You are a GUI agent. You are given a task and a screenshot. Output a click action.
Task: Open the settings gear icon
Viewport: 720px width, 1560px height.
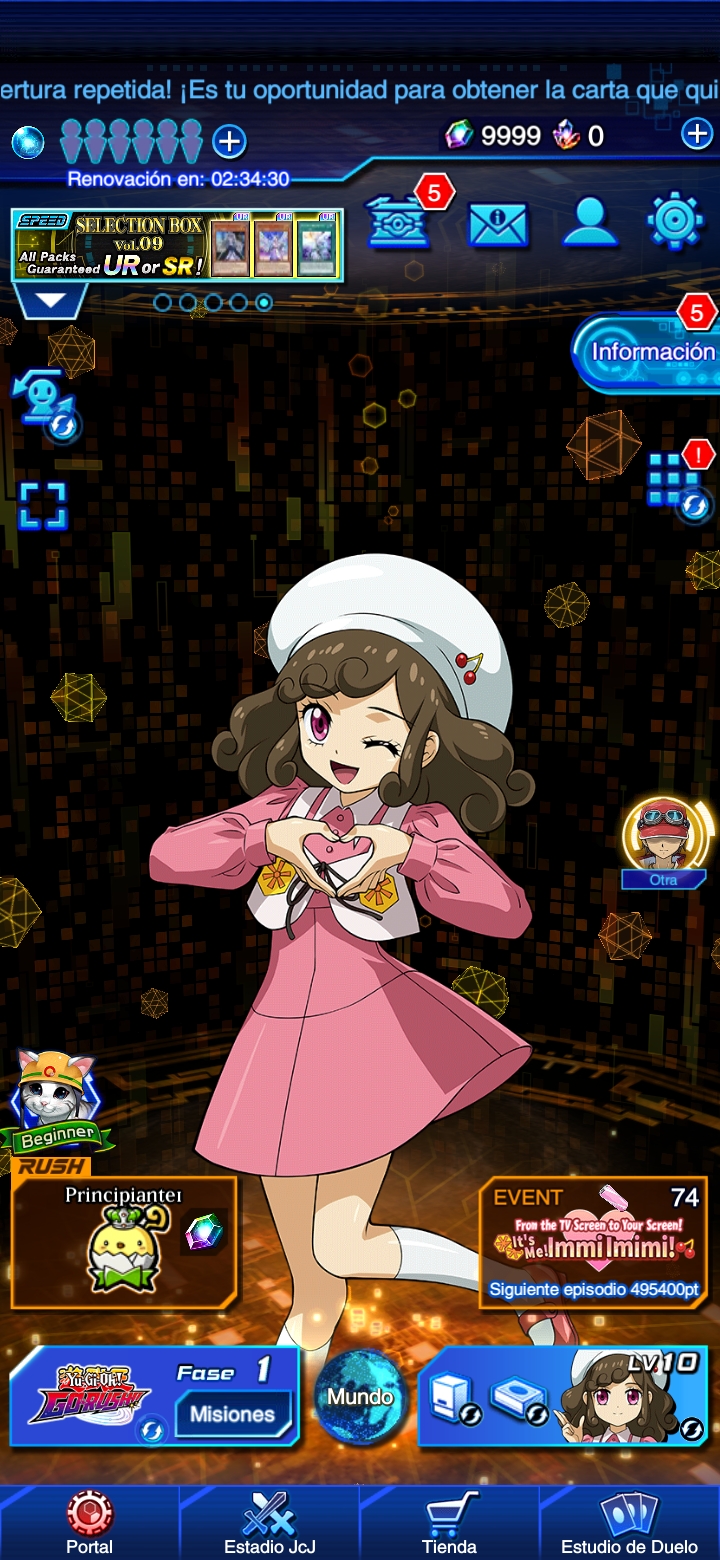click(x=675, y=221)
